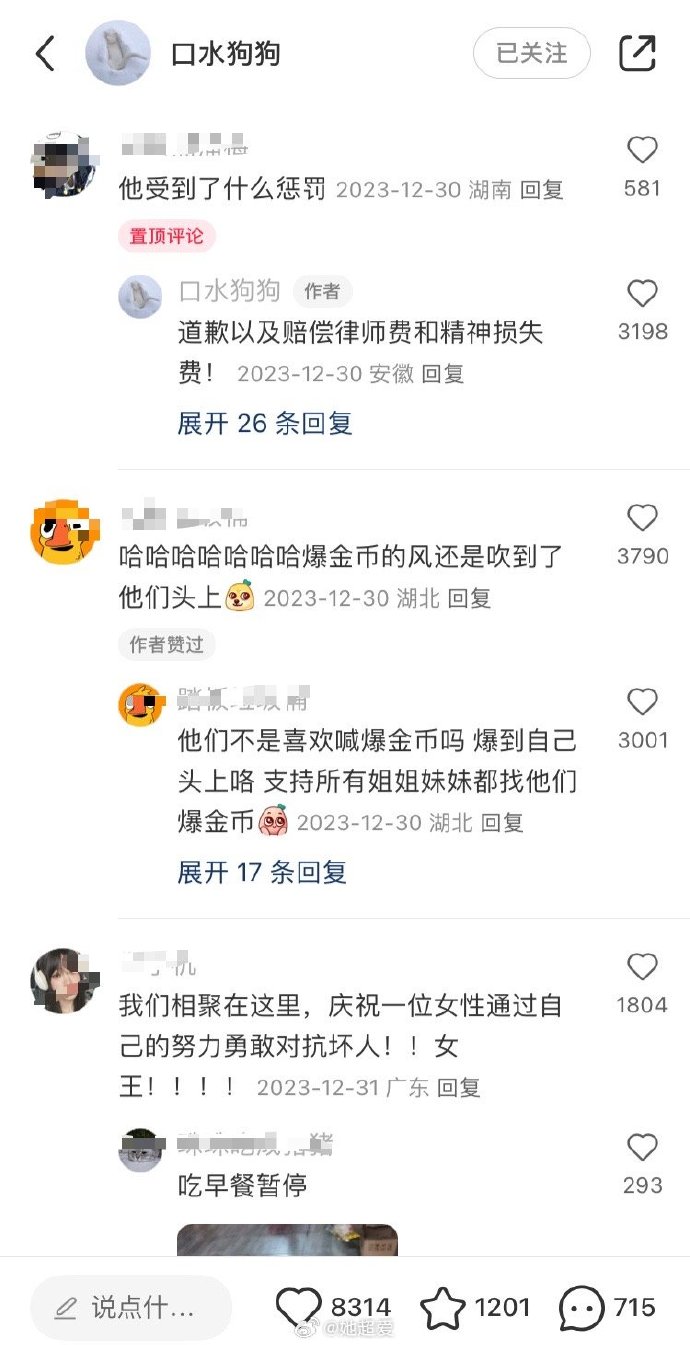Open 口水狗狗 profile avatar in the header
Screen dimensions: 690x1345
tap(118, 53)
